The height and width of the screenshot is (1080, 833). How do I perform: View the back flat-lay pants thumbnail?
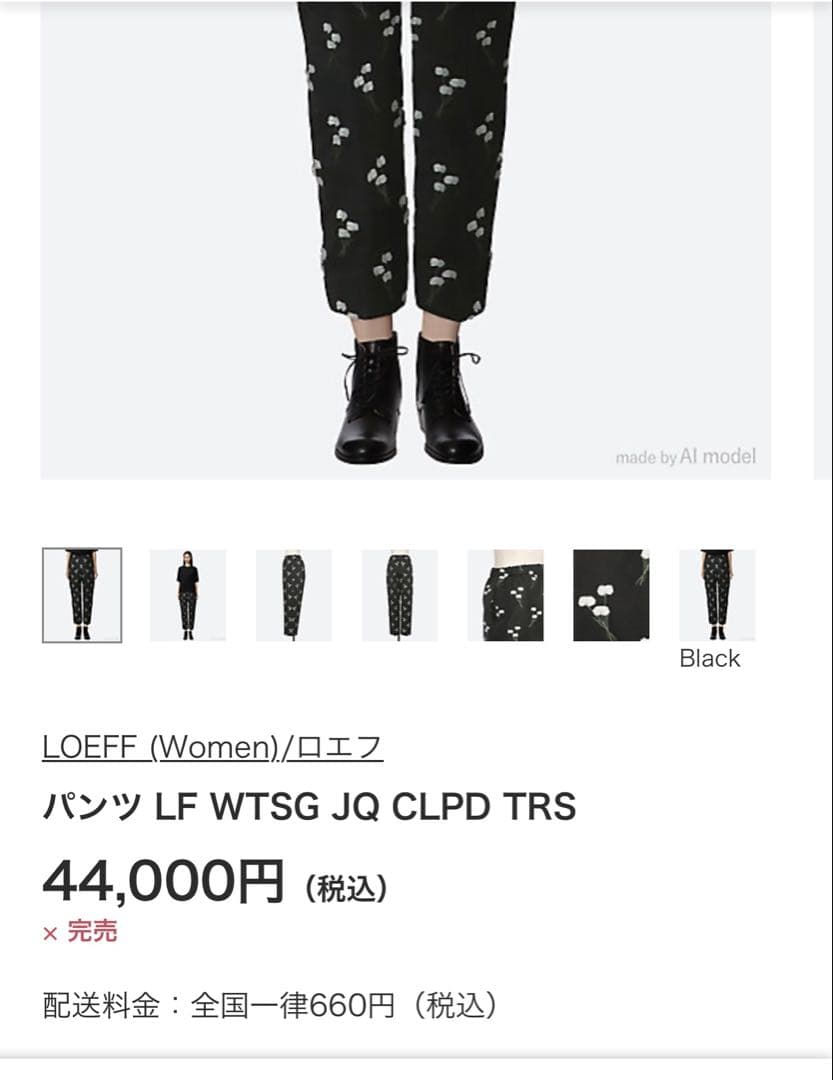click(400, 595)
